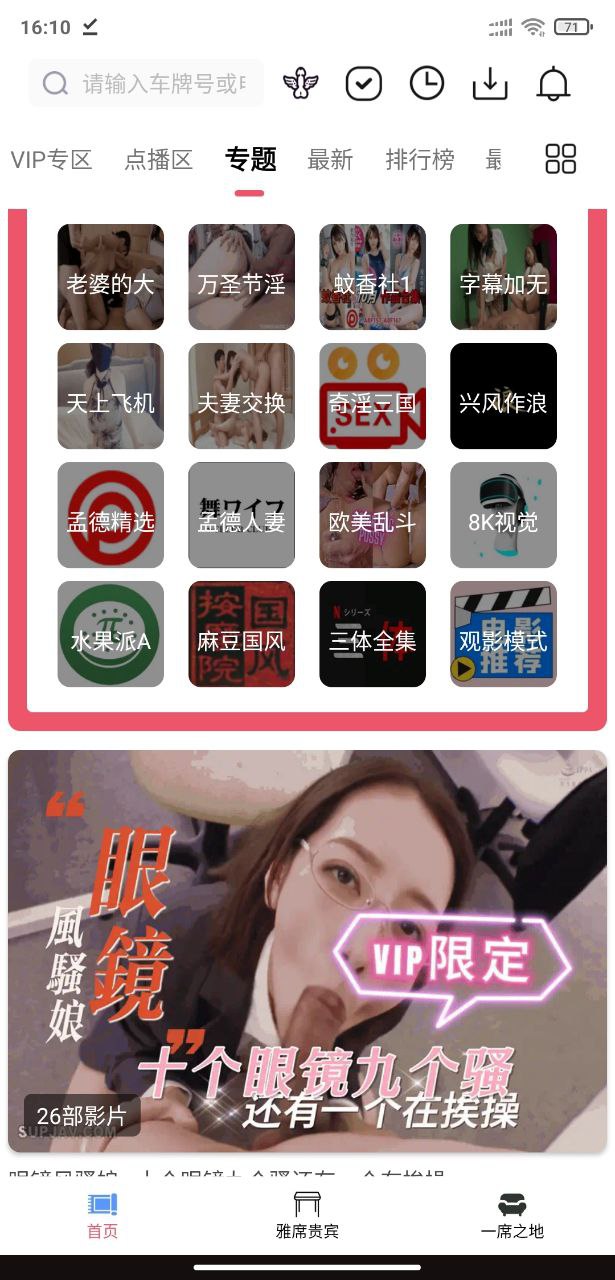Switch to the VIP专区 tab
The image size is (615, 1280).
tap(51, 159)
